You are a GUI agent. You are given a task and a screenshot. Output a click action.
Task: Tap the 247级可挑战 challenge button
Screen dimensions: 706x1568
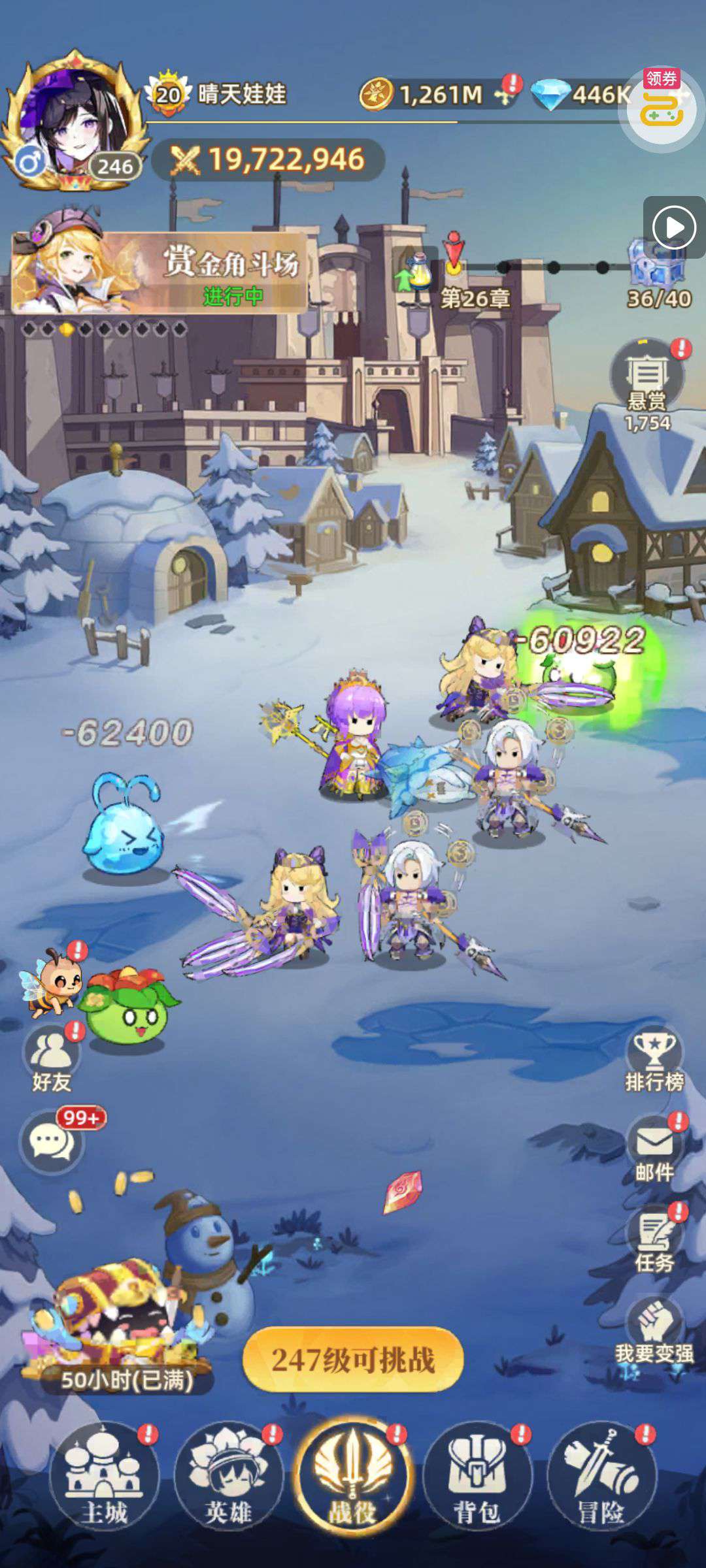353,1360
